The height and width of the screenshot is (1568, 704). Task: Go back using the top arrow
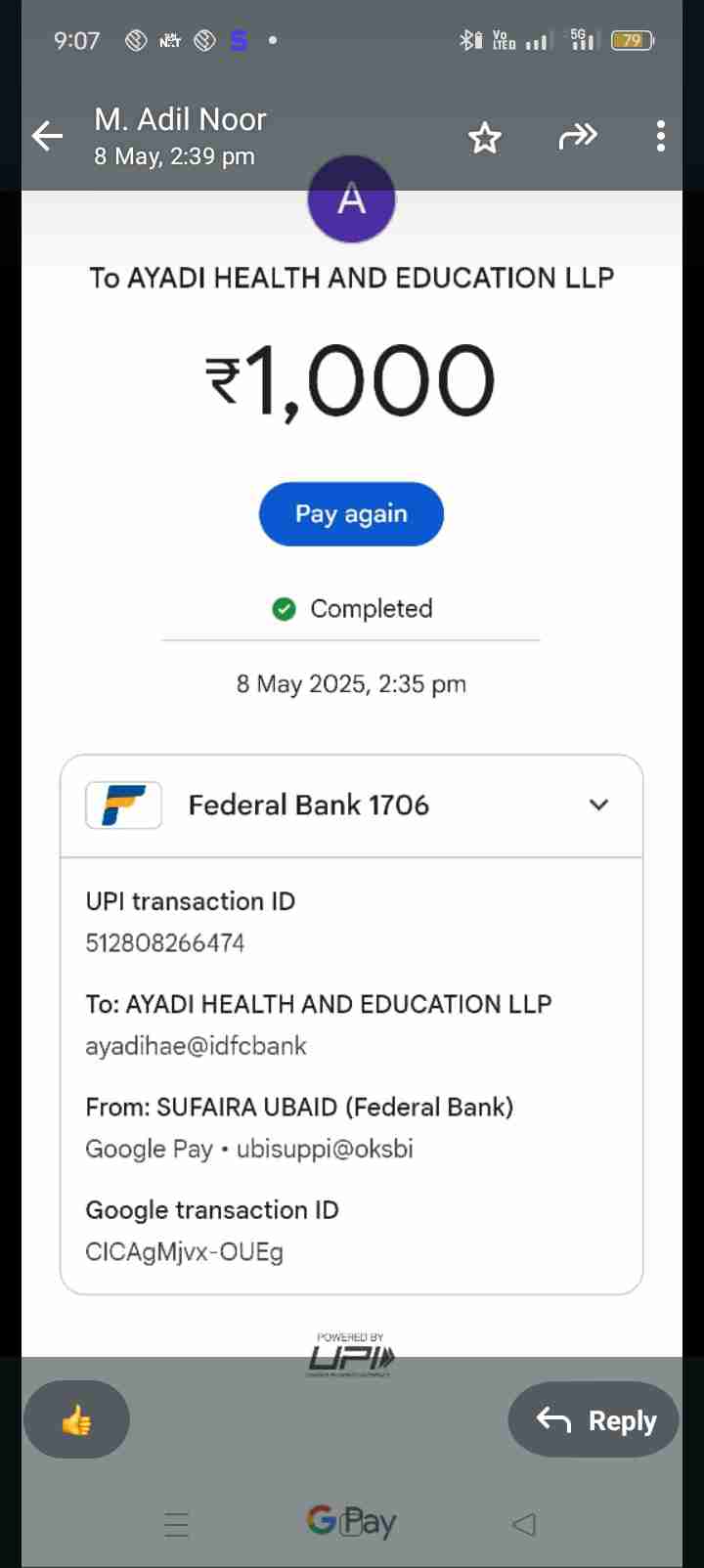pos(47,136)
